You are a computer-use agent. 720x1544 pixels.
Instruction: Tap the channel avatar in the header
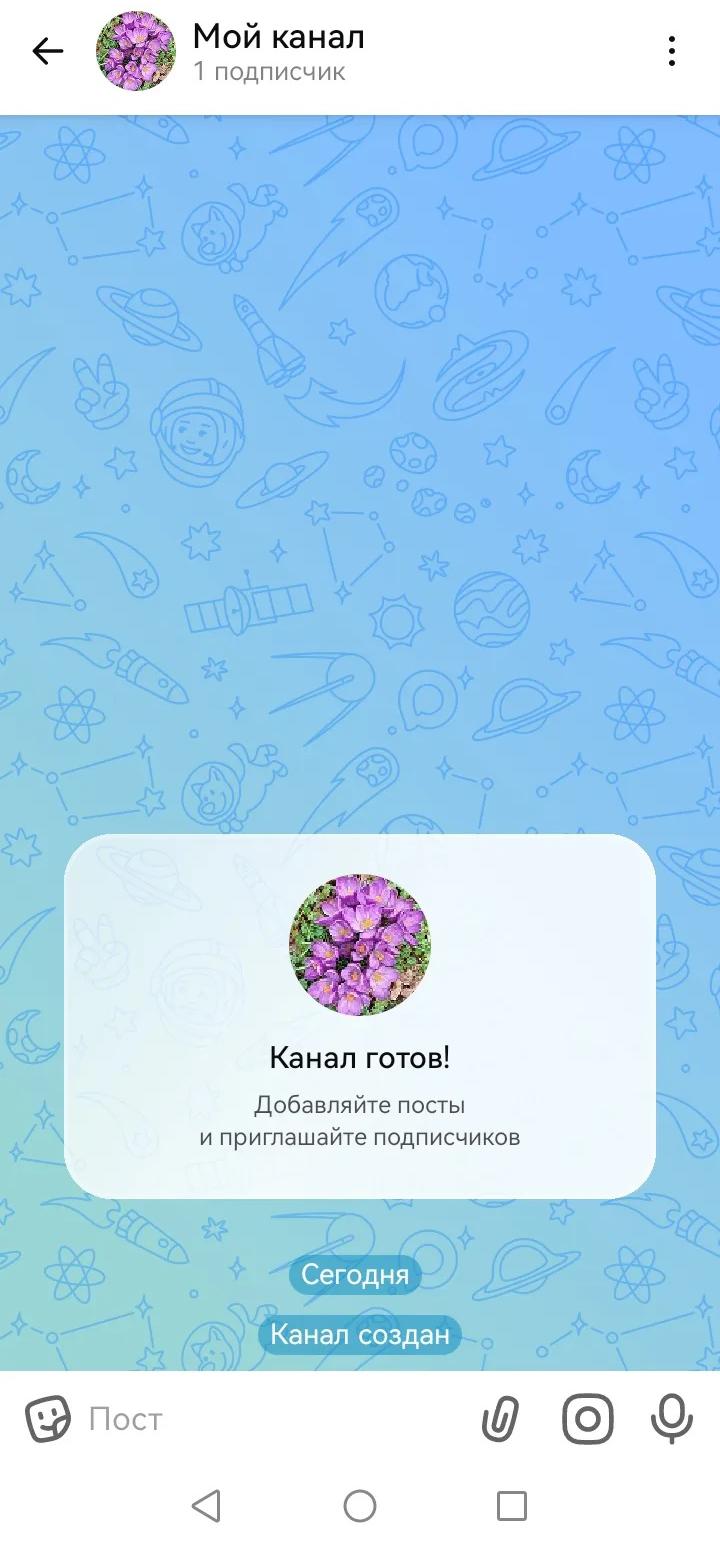pos(136,50)
